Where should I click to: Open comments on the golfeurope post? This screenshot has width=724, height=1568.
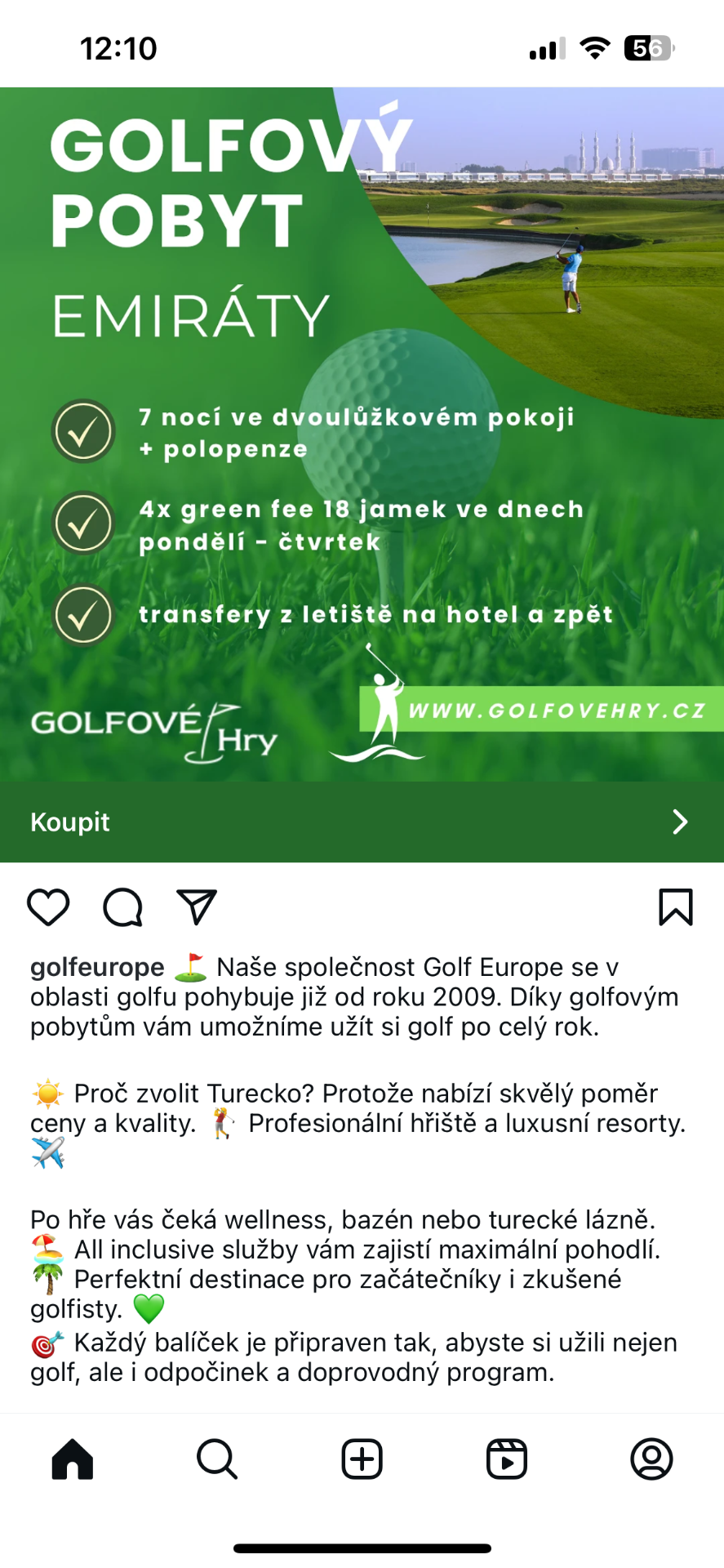(122, 907)
